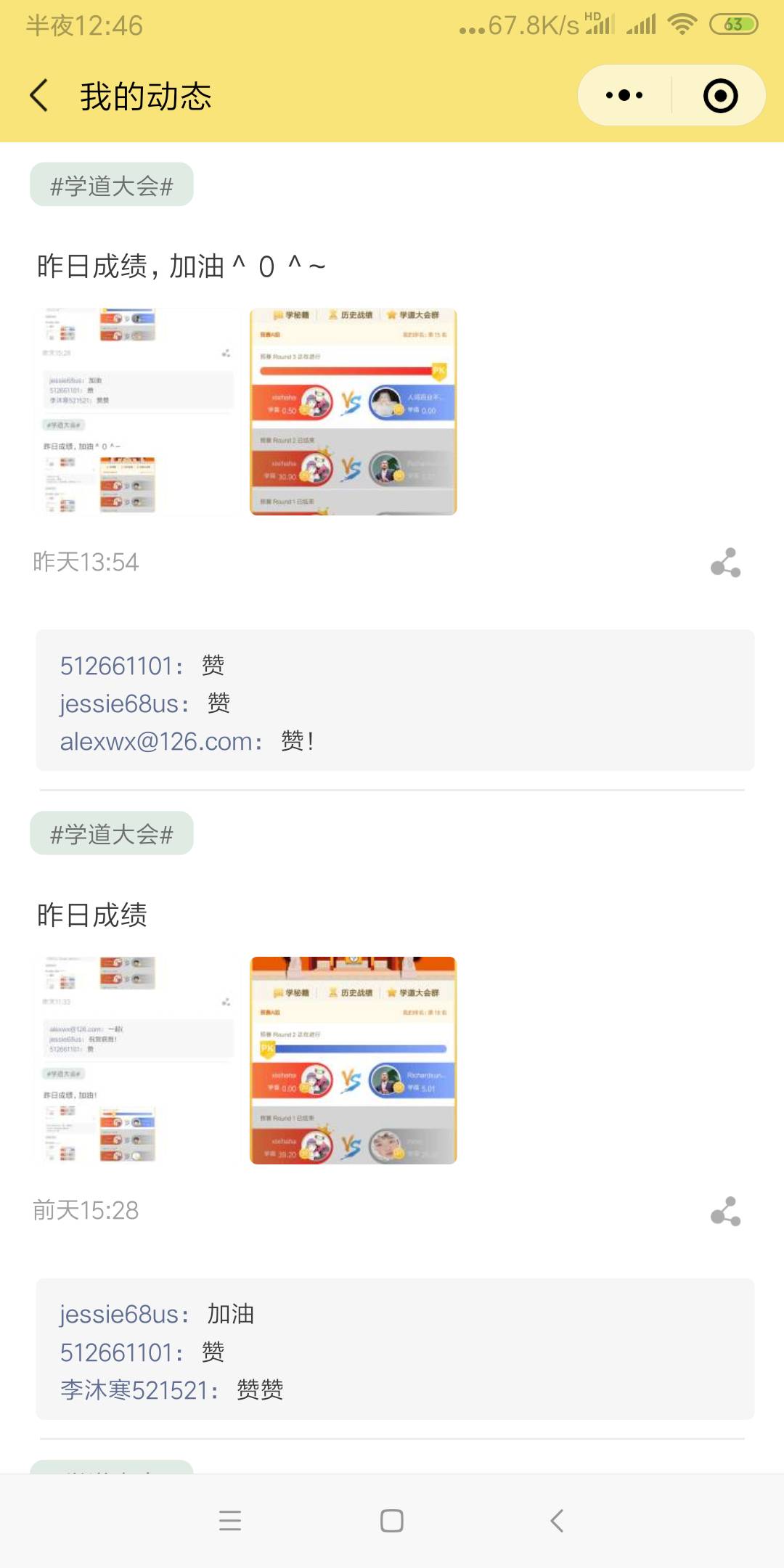784x1568 pixels.
Task: Share the post from 昨天13:54
Action: pyautogui.click(x=725, y=563)
